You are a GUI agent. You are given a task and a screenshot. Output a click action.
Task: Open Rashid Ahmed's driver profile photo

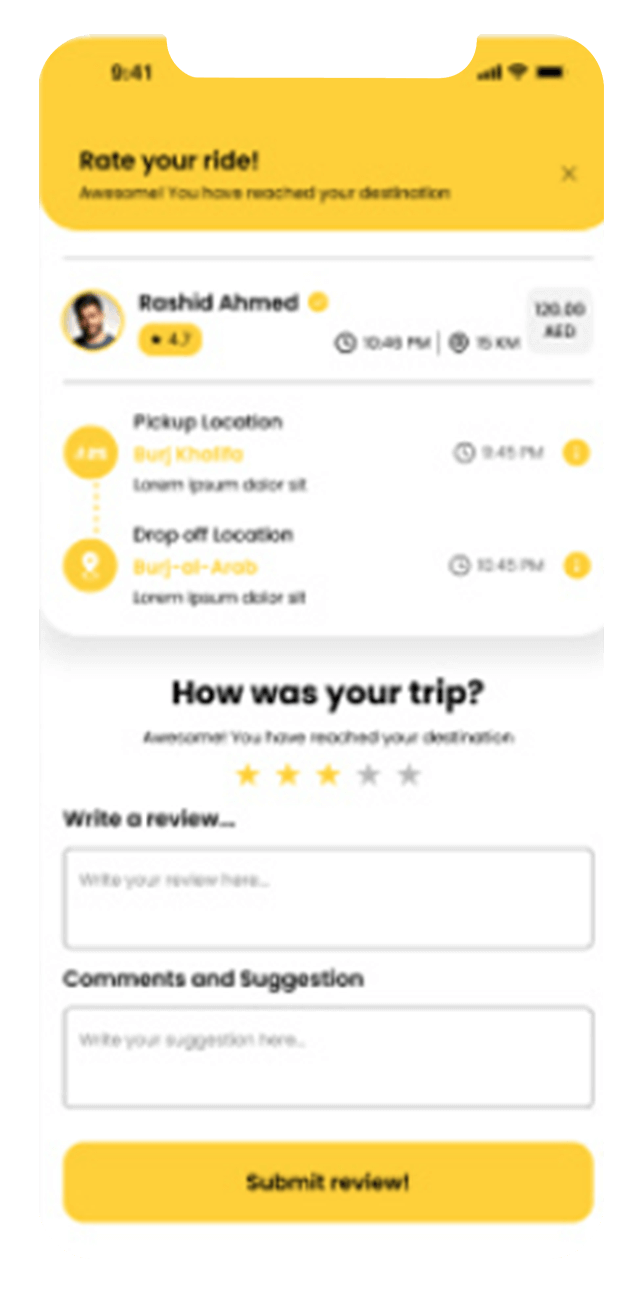point(92,321)
